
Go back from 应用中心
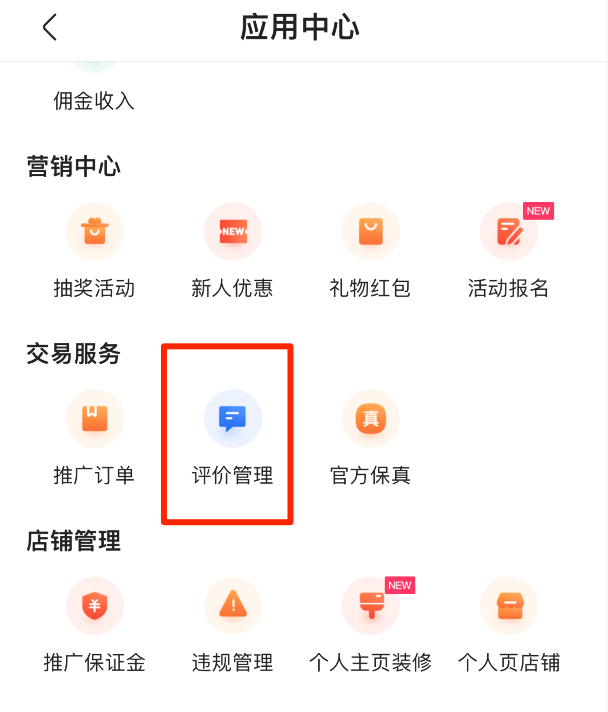[50, 28]
